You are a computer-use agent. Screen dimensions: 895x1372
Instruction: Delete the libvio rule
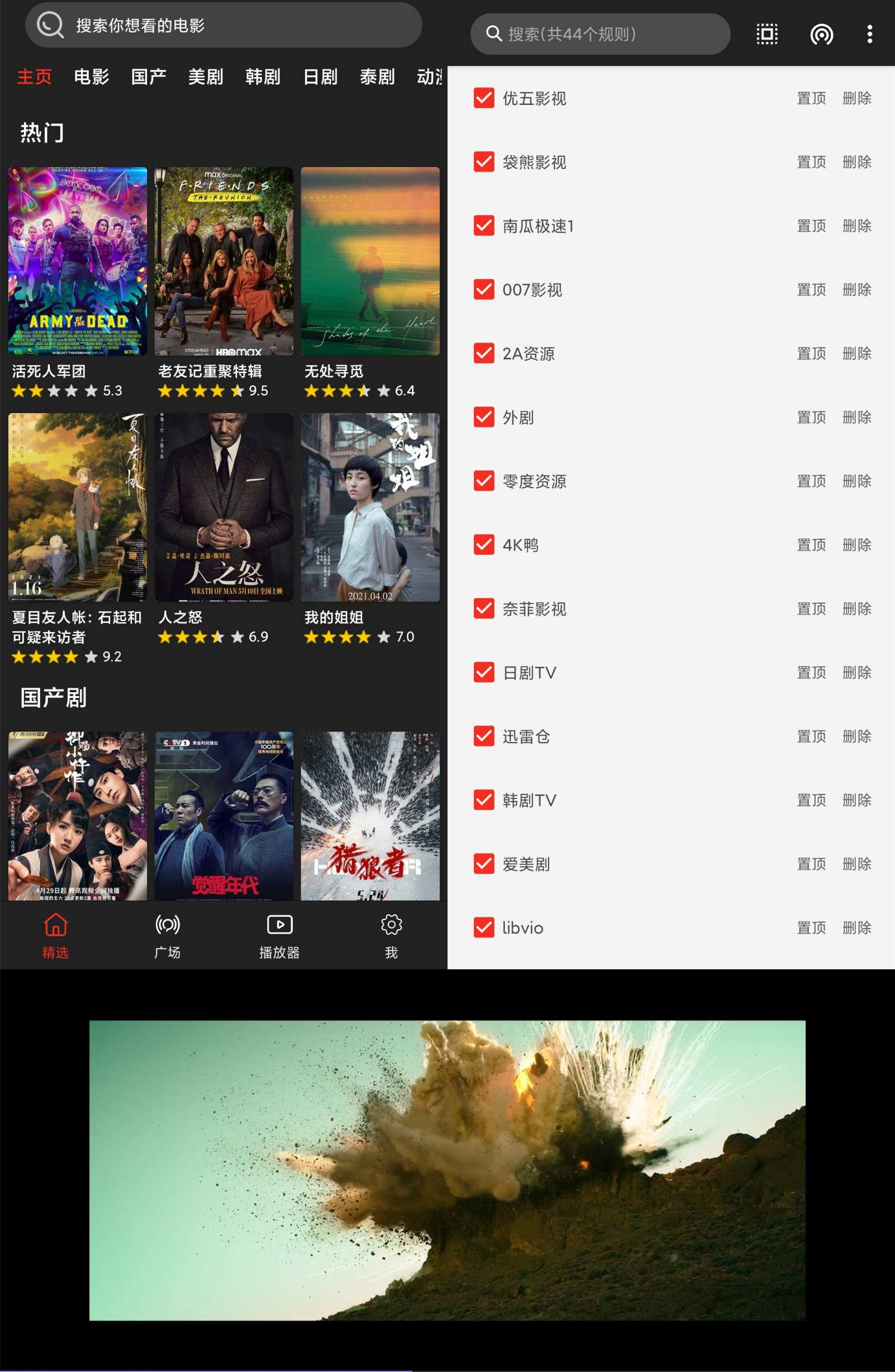pyautogui.click(x=856, y=928)
